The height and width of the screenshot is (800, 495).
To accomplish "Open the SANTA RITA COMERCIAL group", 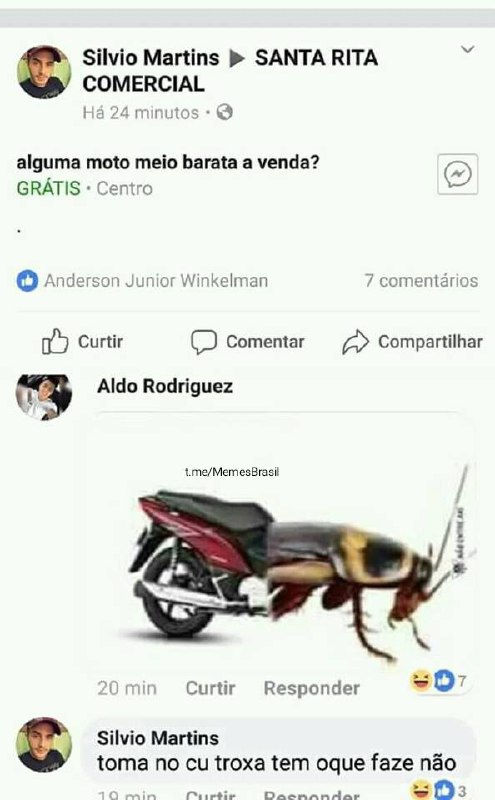I will coord(230,70).
